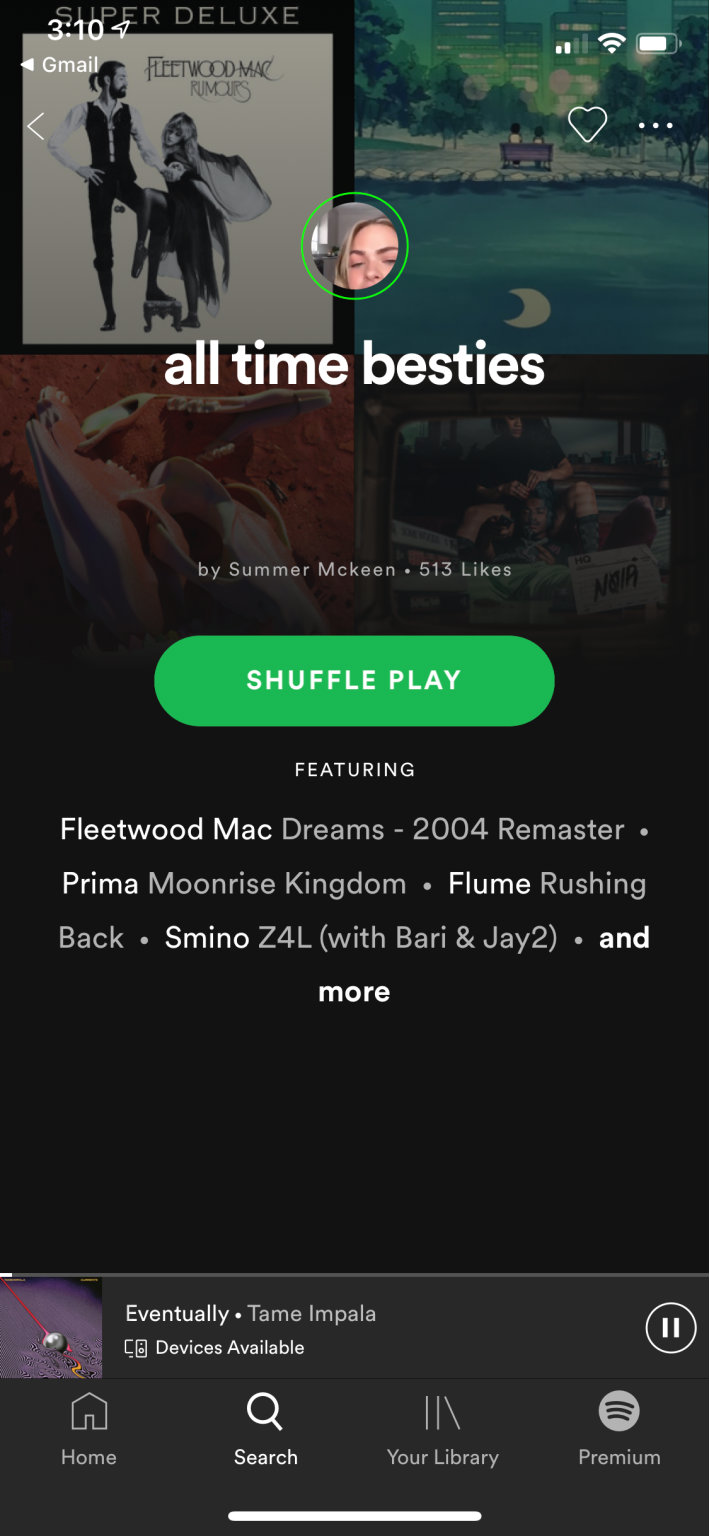Like the all time besties playlist
709x1536 pixels.
[587, 125]
